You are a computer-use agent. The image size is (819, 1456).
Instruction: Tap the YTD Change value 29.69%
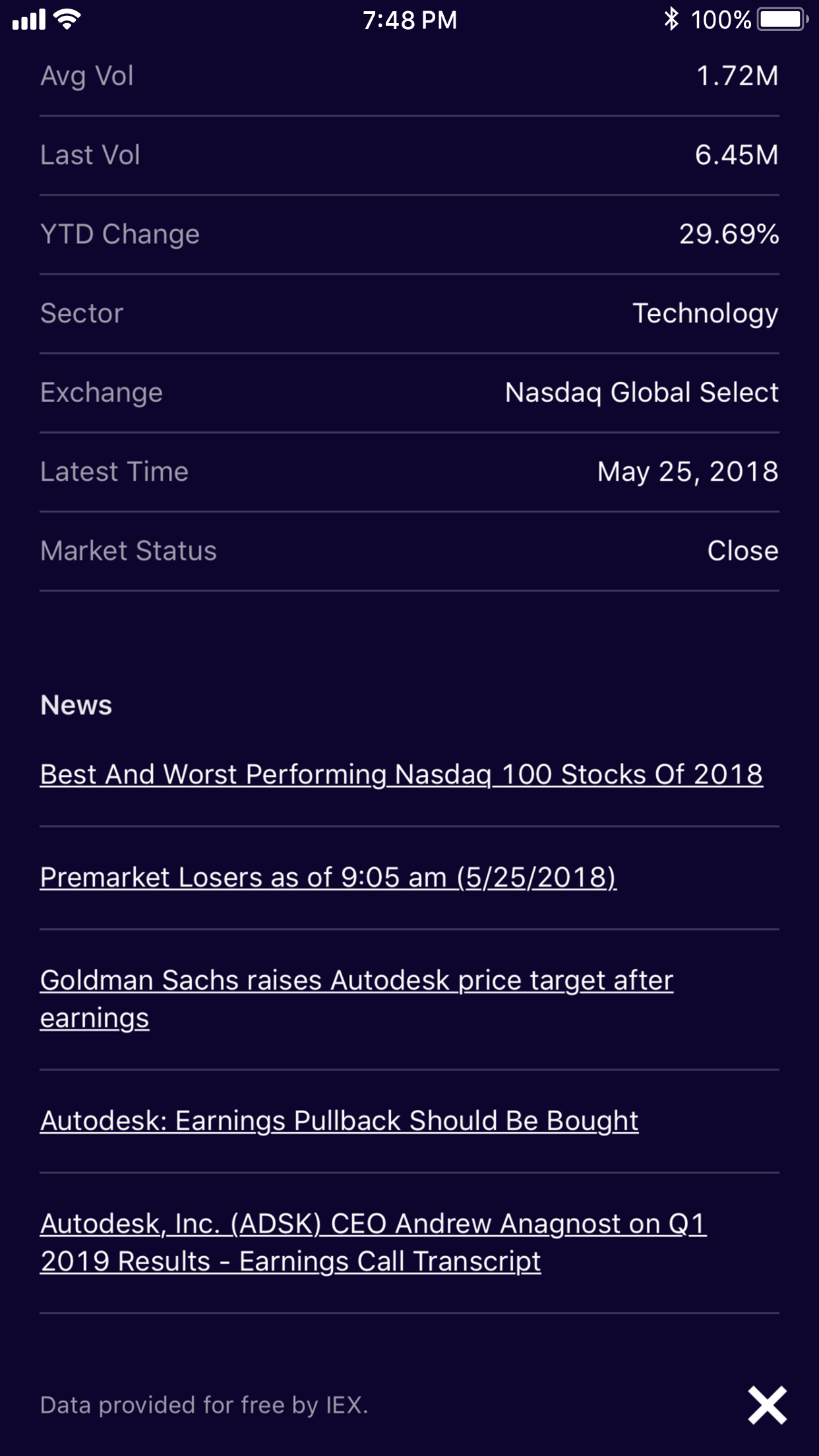coord(728,234)
